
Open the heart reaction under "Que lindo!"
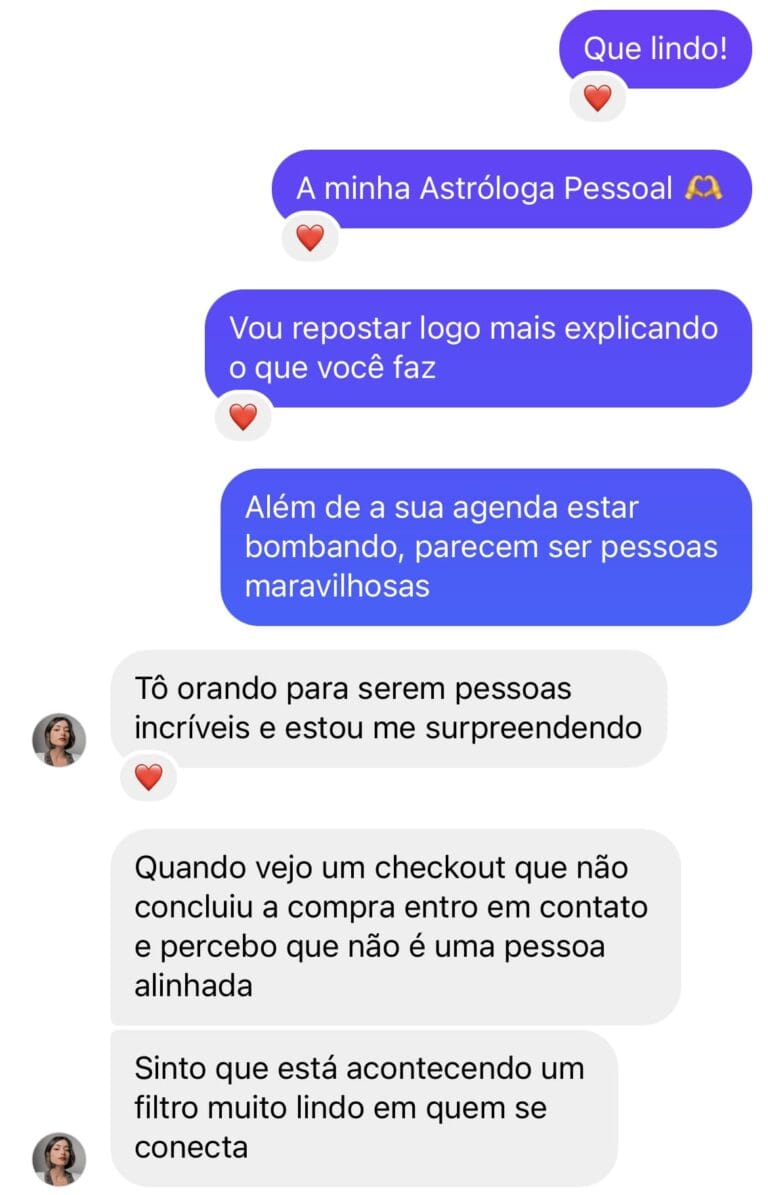click(x=597, y=98)
